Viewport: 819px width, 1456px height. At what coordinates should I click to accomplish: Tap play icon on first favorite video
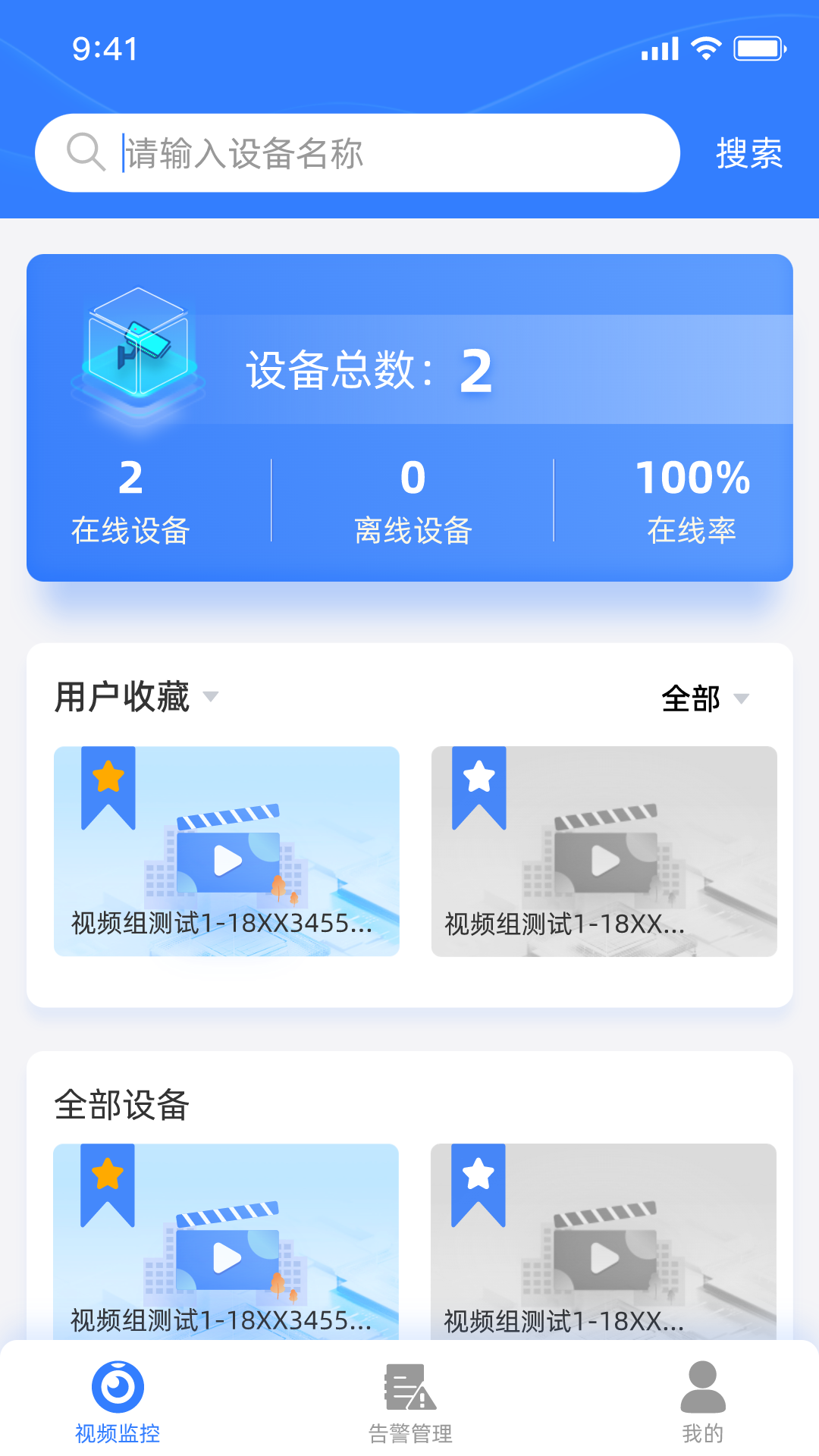(225, 861)
